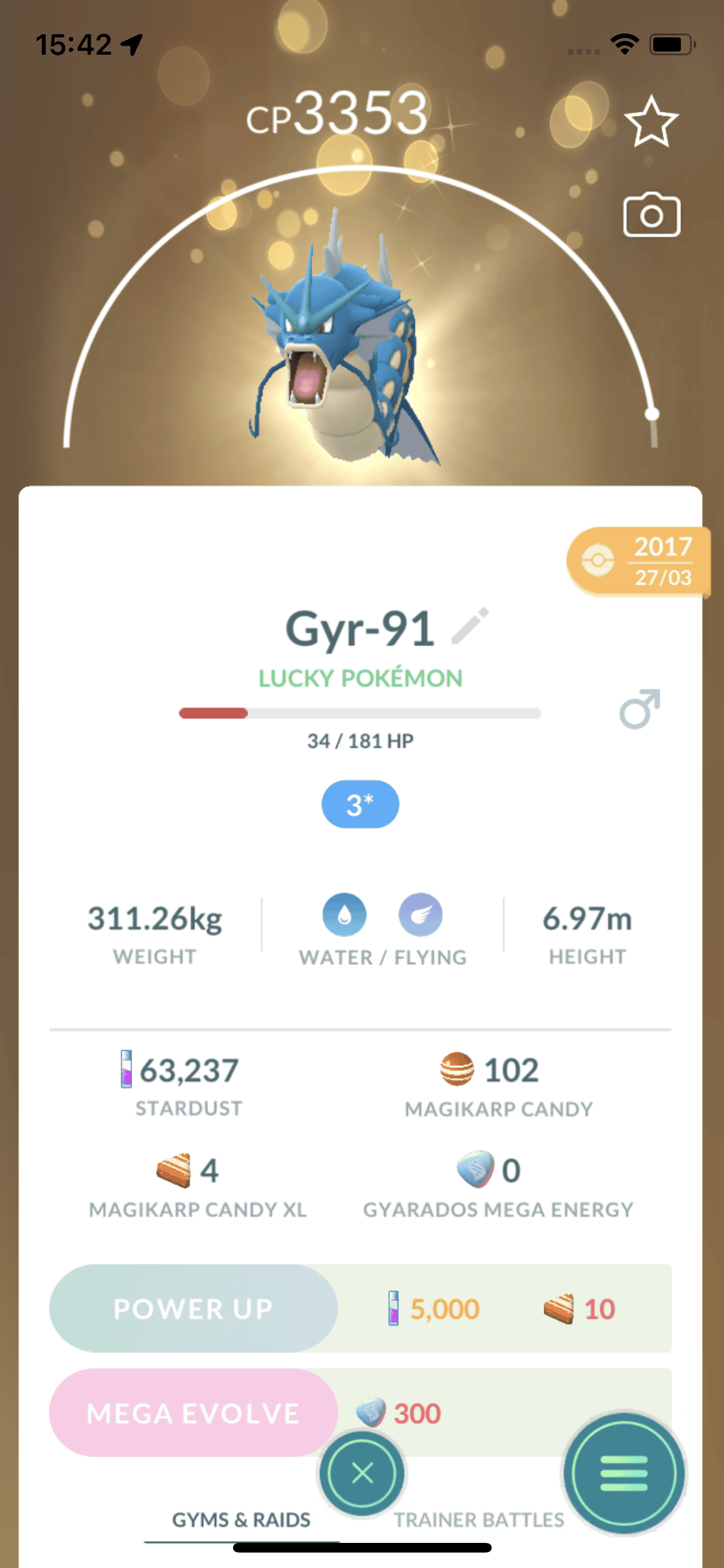Tap the 3* appraisal badge
This screenshot has width=724, height=1568.
pyautogui.click(x=360, y=804)
